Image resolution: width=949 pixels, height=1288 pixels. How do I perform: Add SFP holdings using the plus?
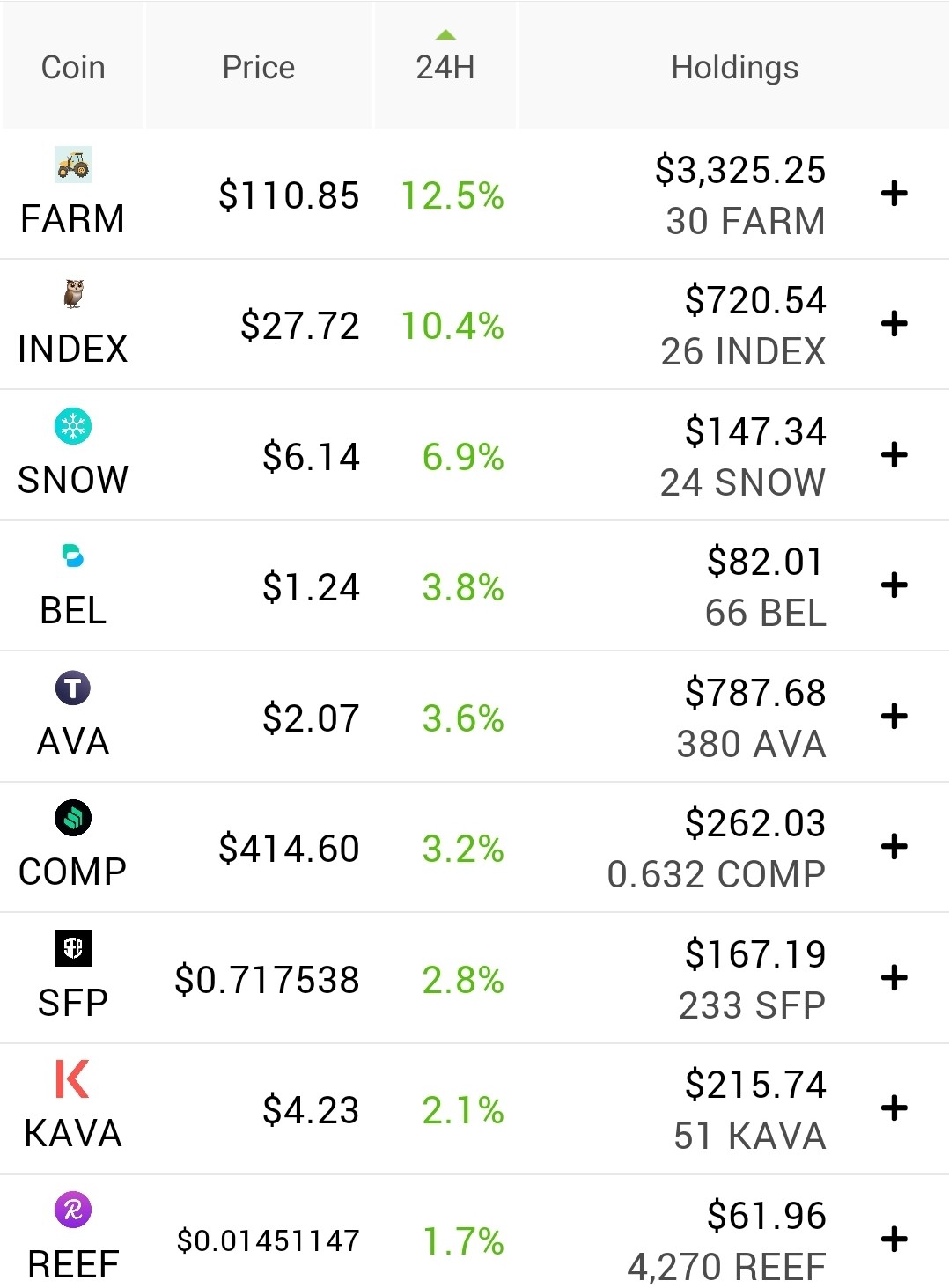click(894, 978)
